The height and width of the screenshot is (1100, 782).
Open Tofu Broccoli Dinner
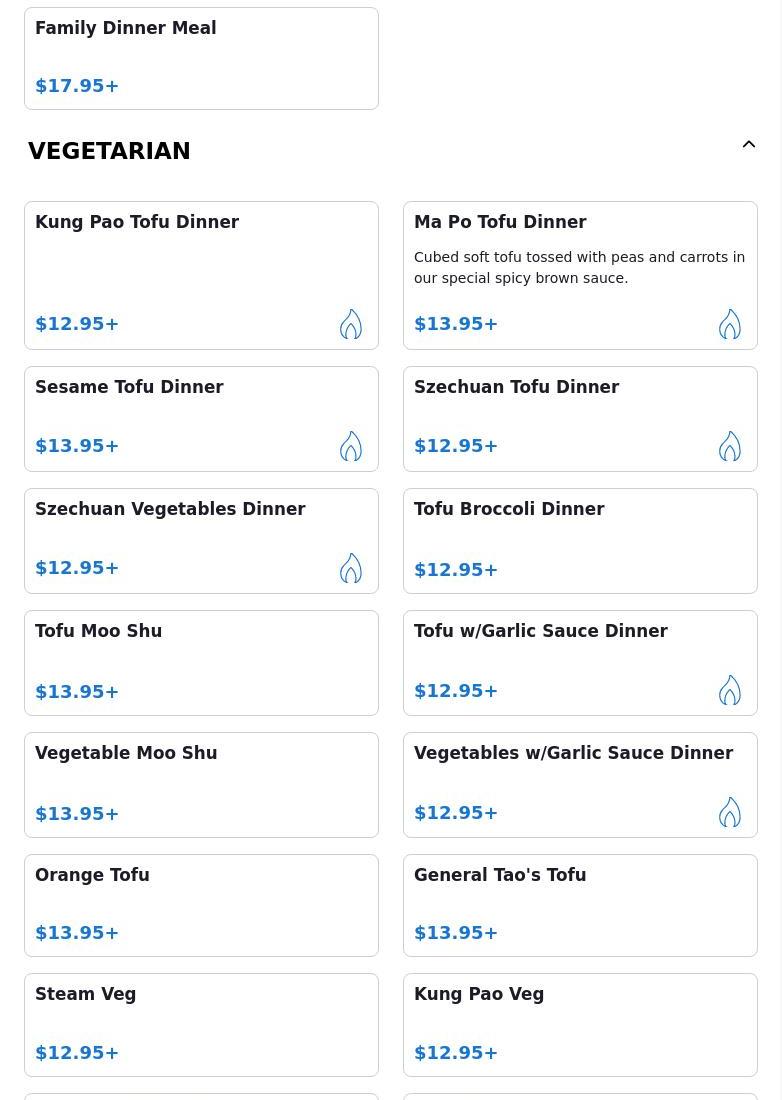coord(580,540)
